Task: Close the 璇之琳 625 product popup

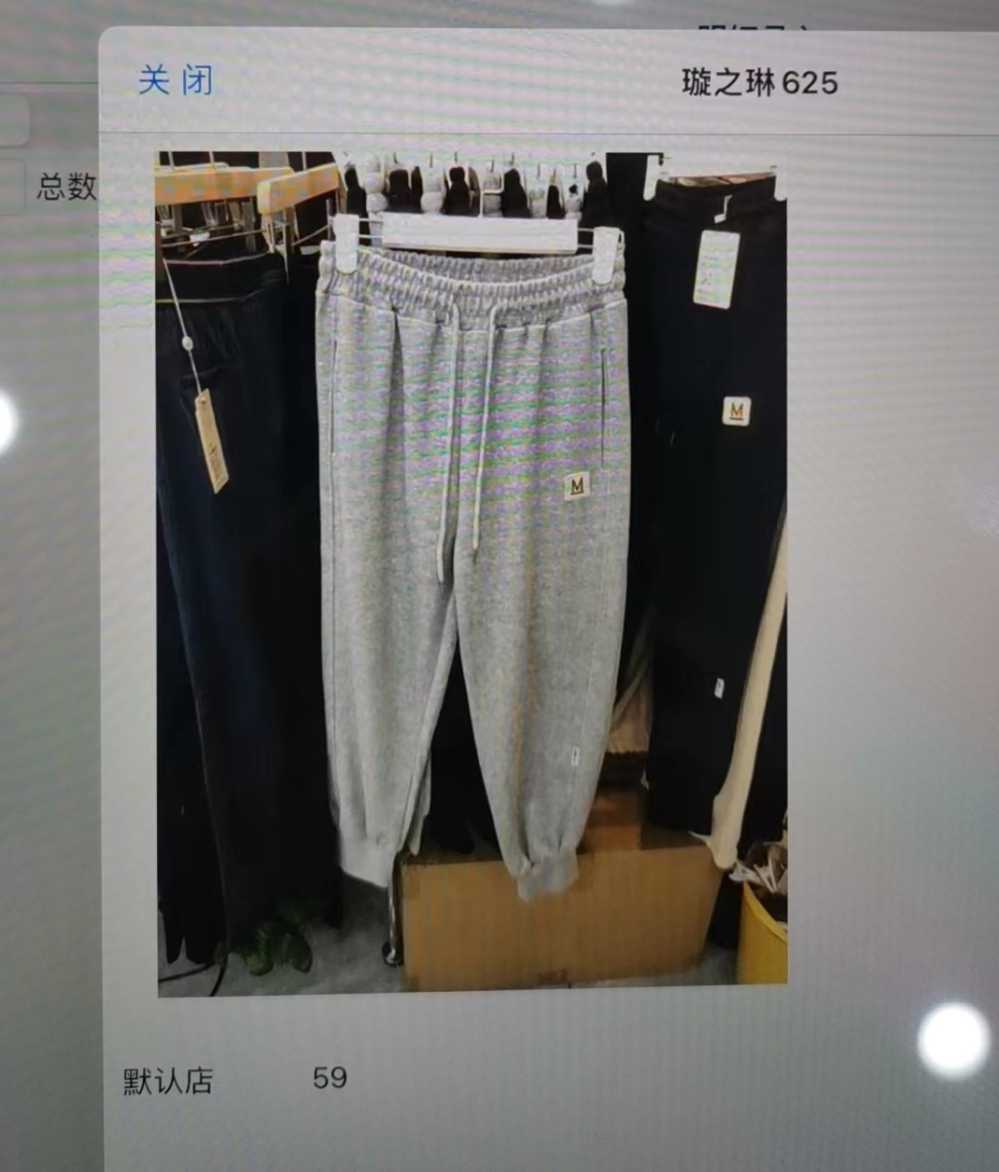Action: click(175, 81)
